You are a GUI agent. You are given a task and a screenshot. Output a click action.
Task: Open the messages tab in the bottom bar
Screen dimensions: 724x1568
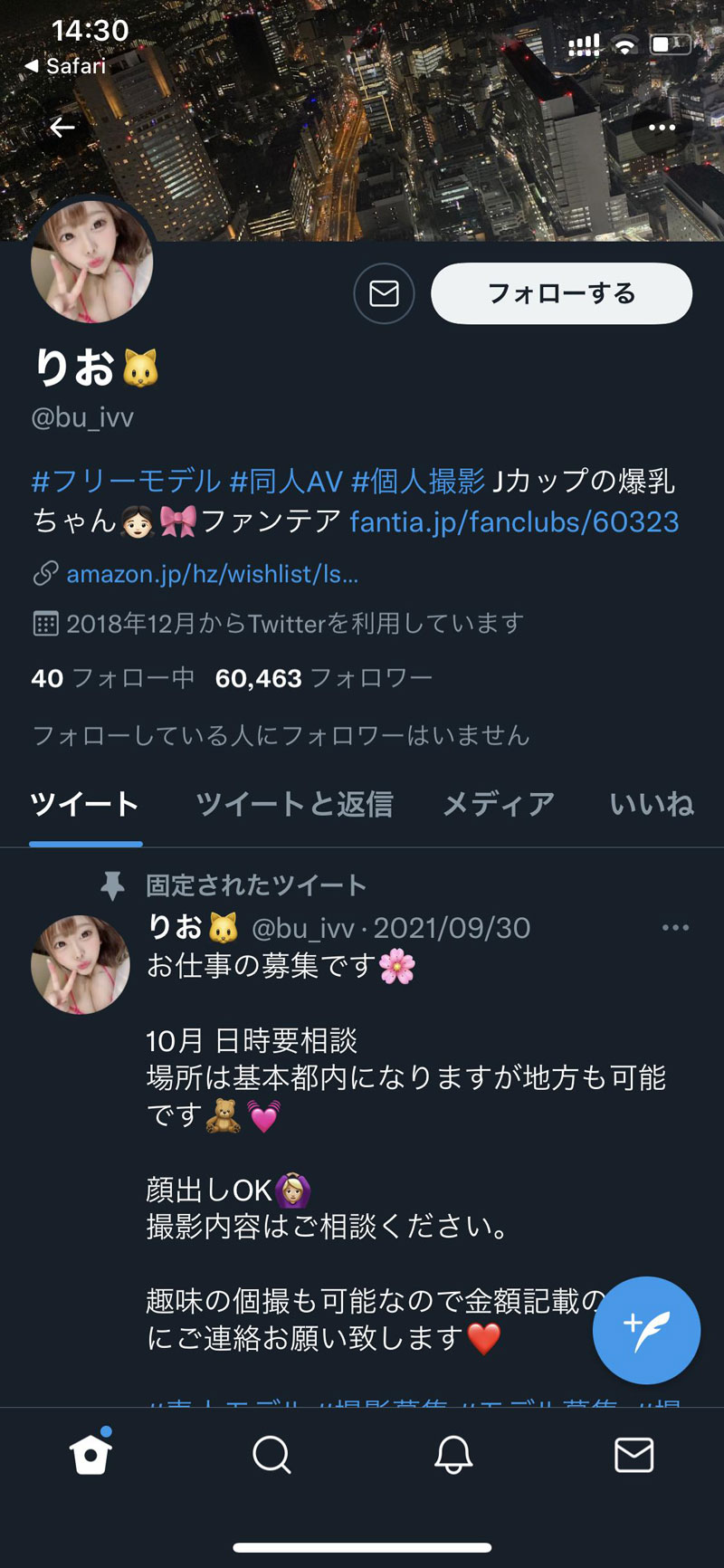[x=633, y=1456]
